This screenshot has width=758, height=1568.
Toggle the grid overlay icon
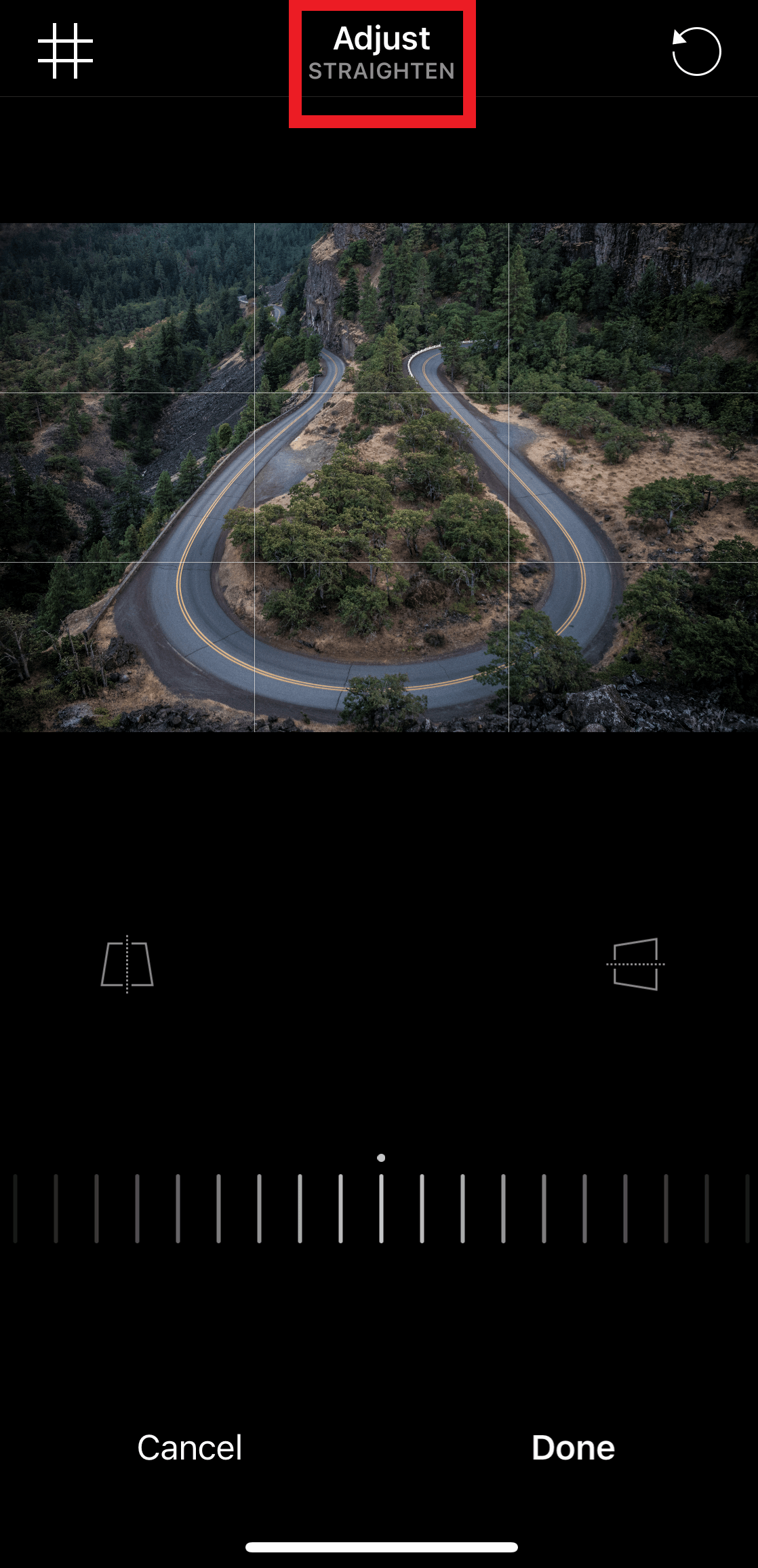tap(65, 52)
